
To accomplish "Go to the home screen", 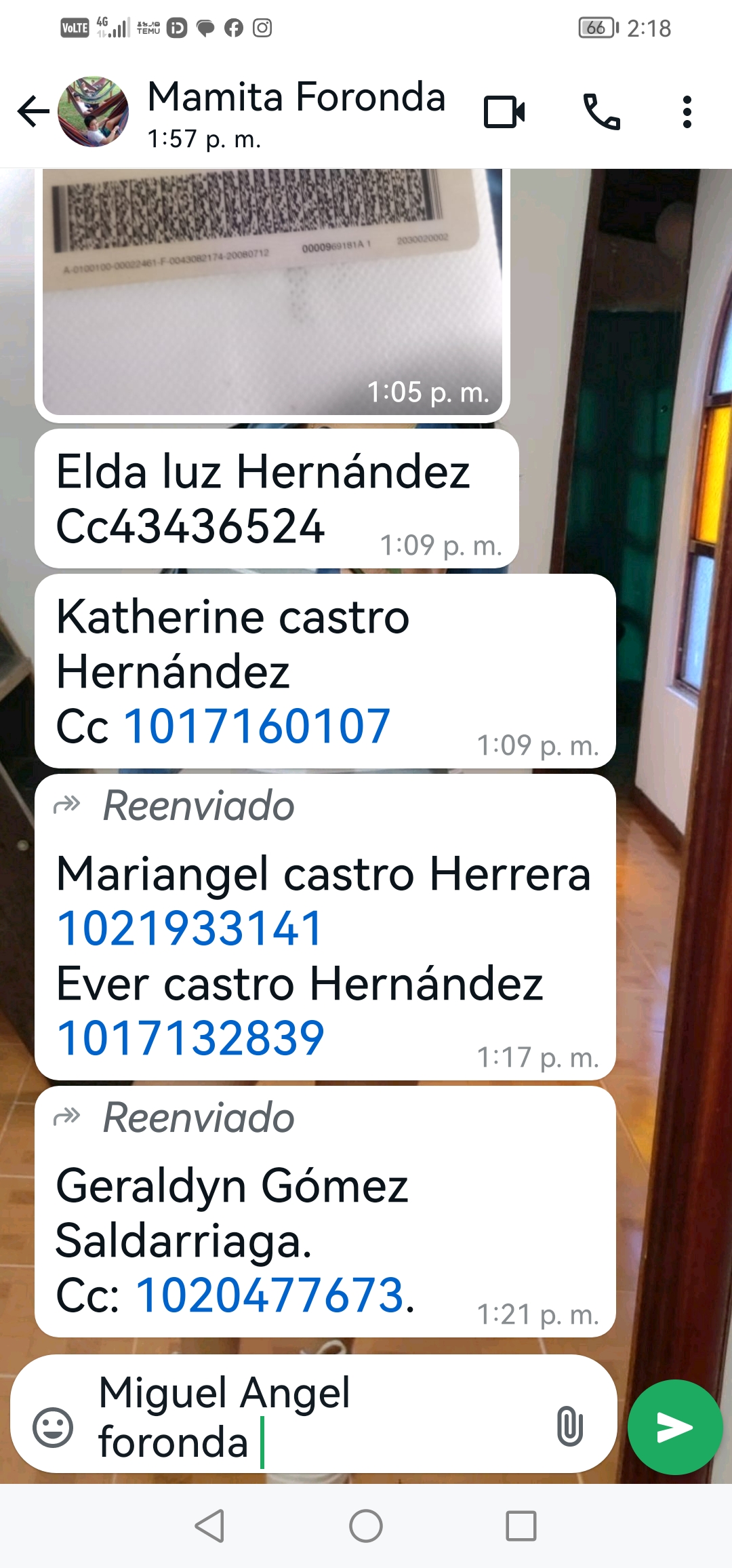I will (366, 1526).
